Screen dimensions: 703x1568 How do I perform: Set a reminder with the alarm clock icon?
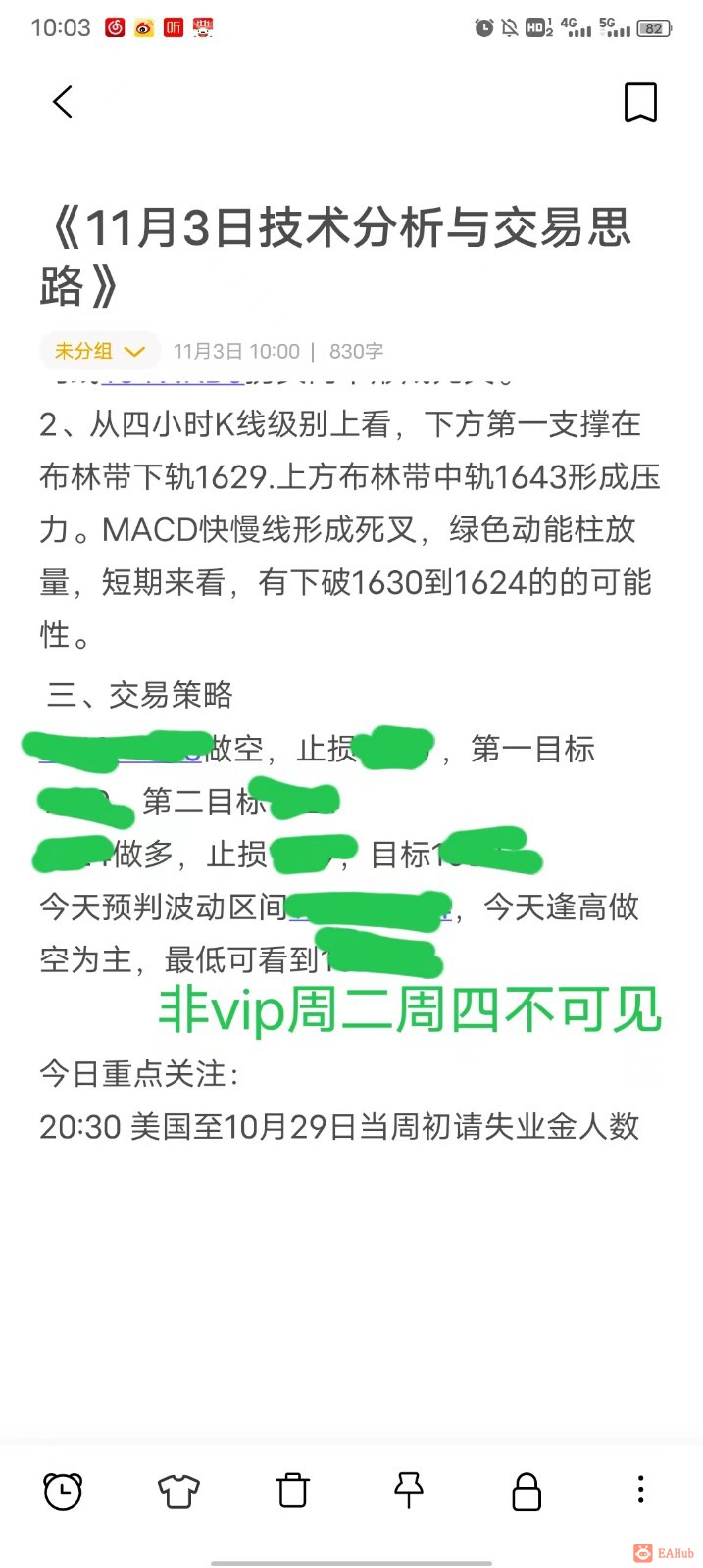[x=63, y=1491]
